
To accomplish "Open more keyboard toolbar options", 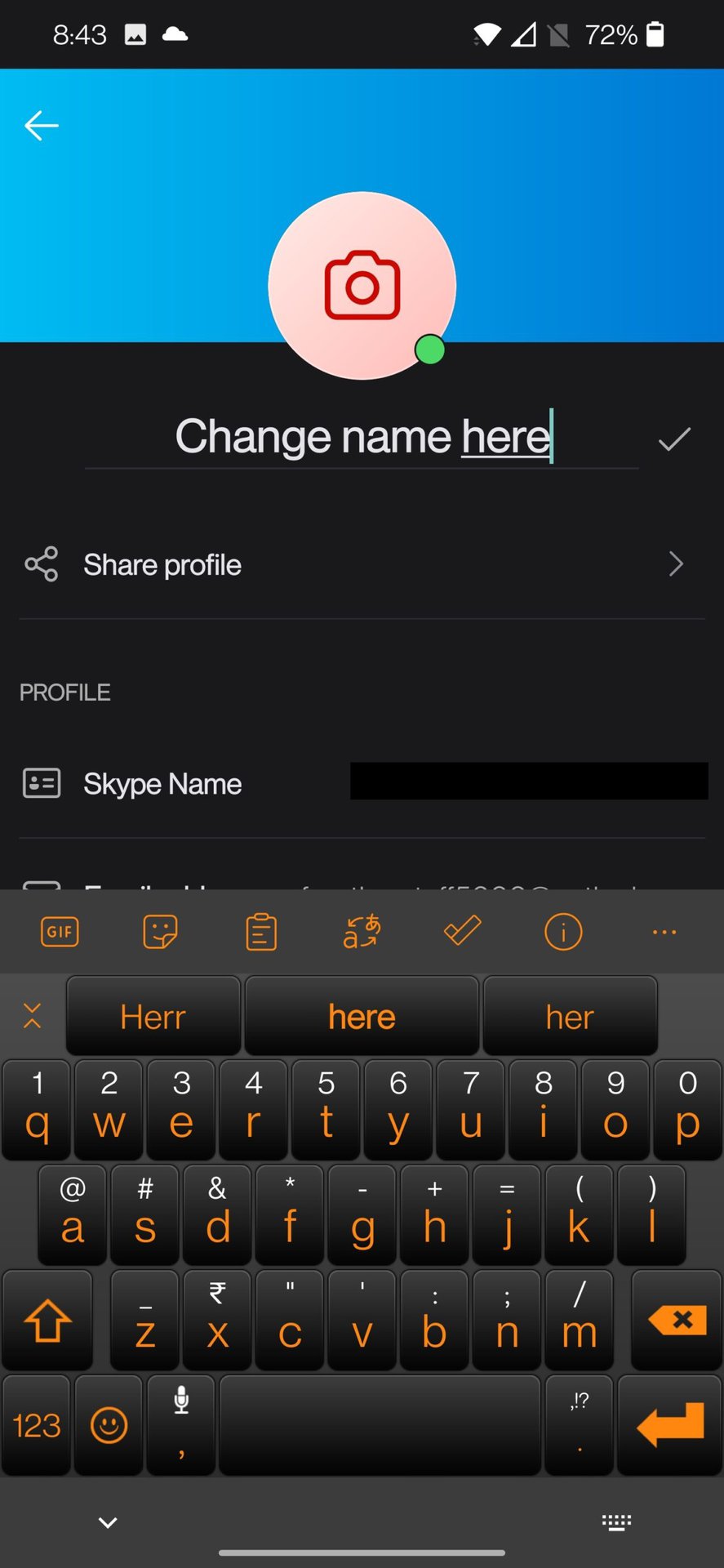I will click(664, 932).
